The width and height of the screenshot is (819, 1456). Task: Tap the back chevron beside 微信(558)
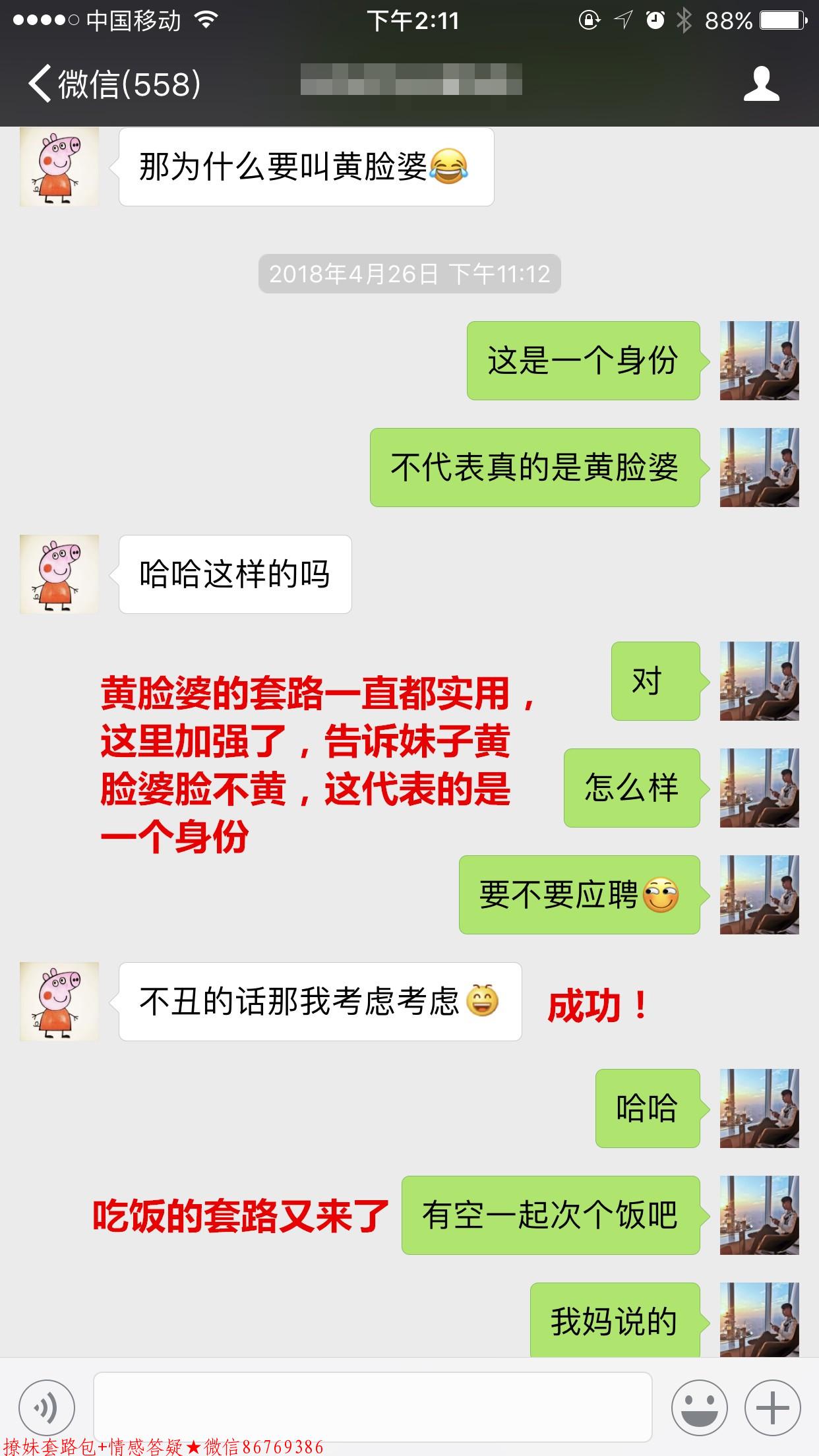(x=36, y=84)
